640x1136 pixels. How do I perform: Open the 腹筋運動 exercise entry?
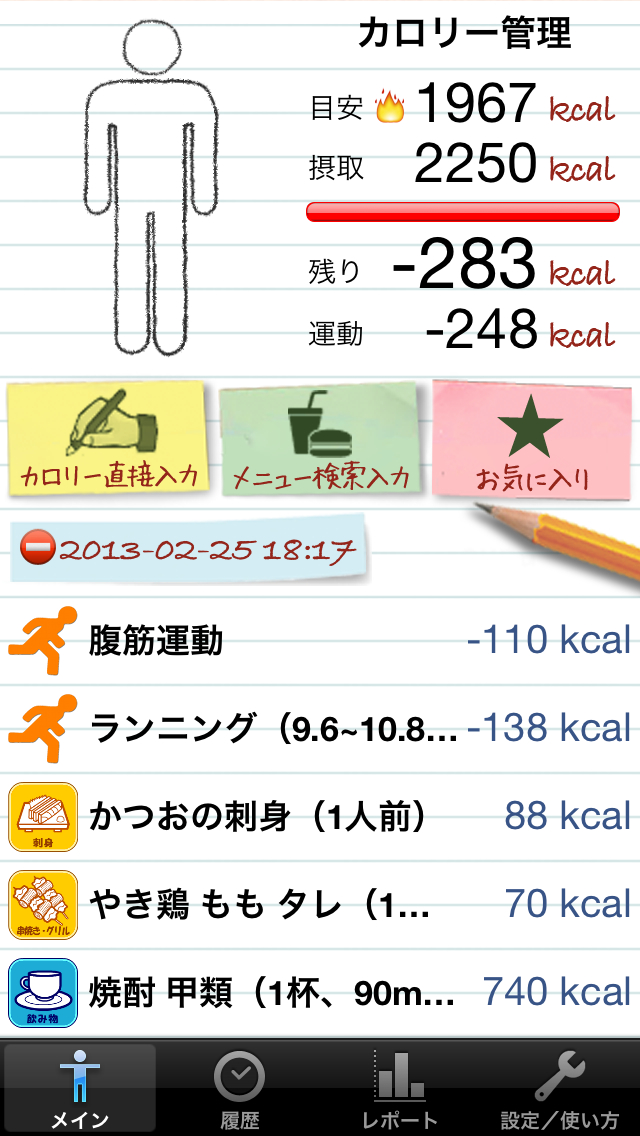click(320, 641)
